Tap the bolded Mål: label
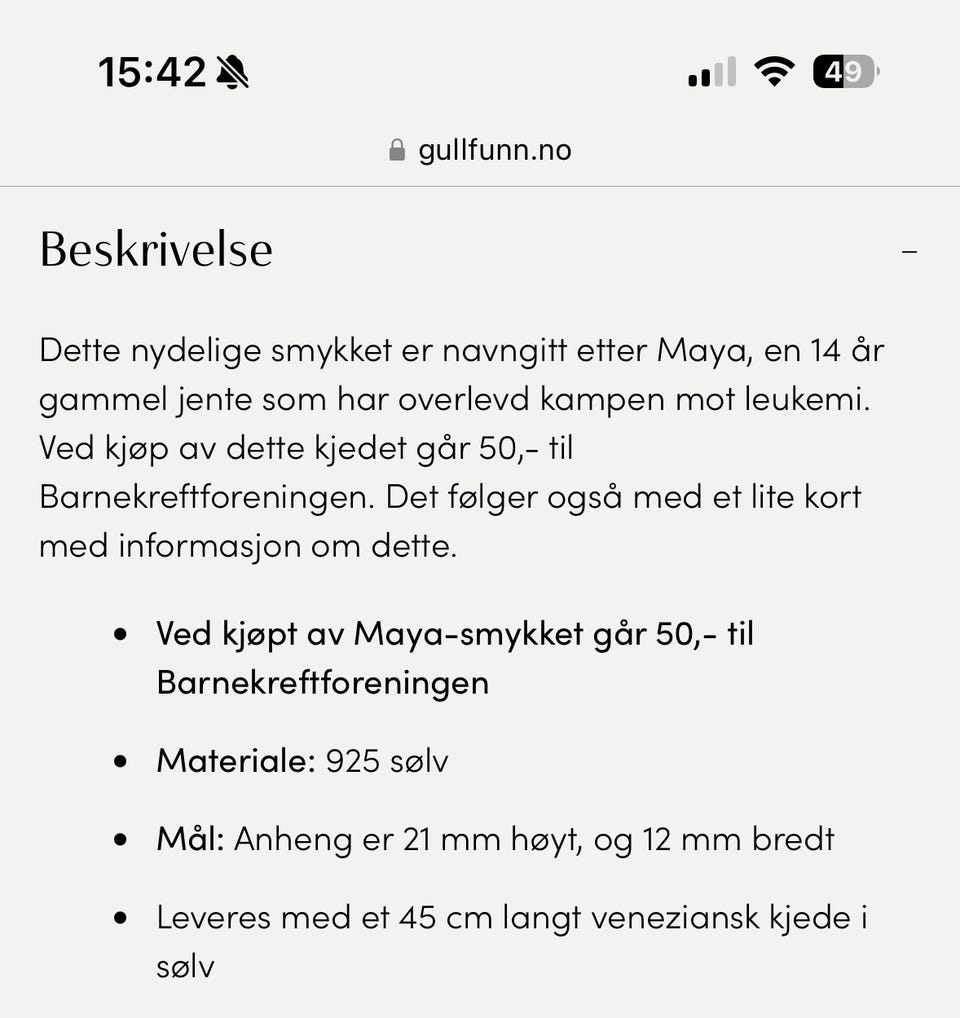Image resolution: width=960 pixels, height=1018 pixels. tap(188, 838)
